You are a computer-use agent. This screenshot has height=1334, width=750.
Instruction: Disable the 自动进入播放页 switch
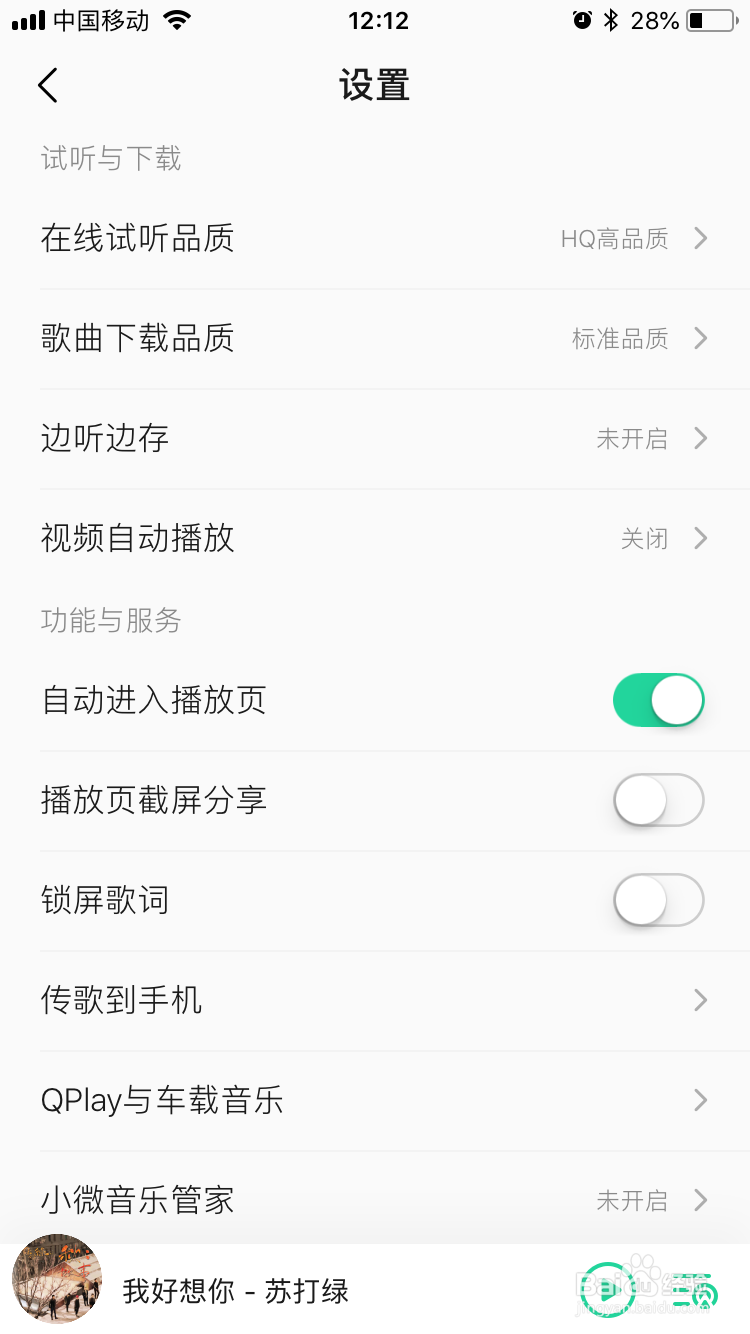coord(658,700)
